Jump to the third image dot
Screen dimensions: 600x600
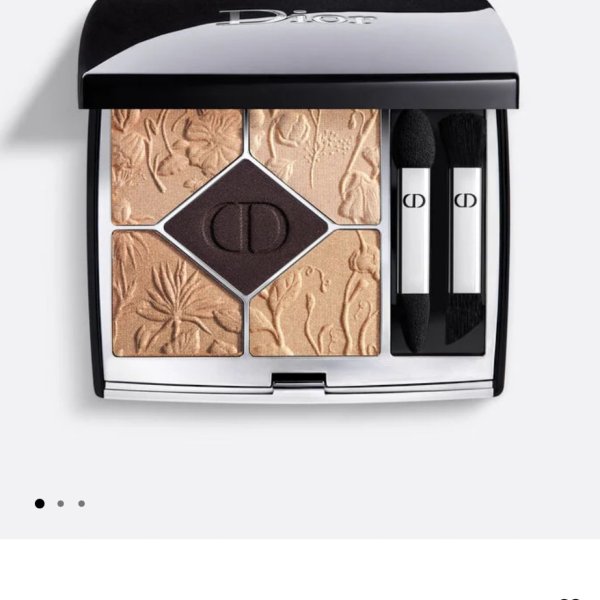tap(82, 504)
